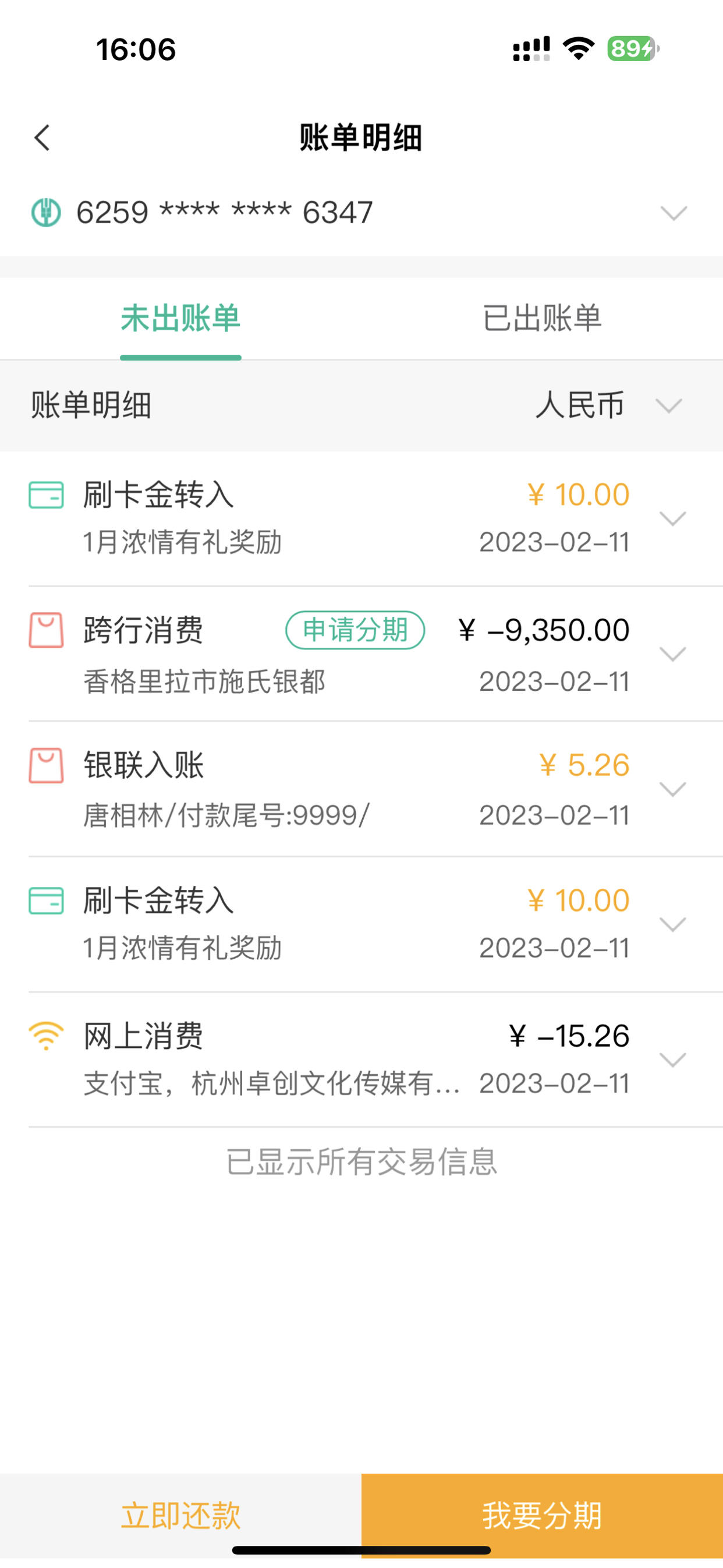723x1568 pixels.
Task: Select the 未出账单 tab
Action: (180, 319)
